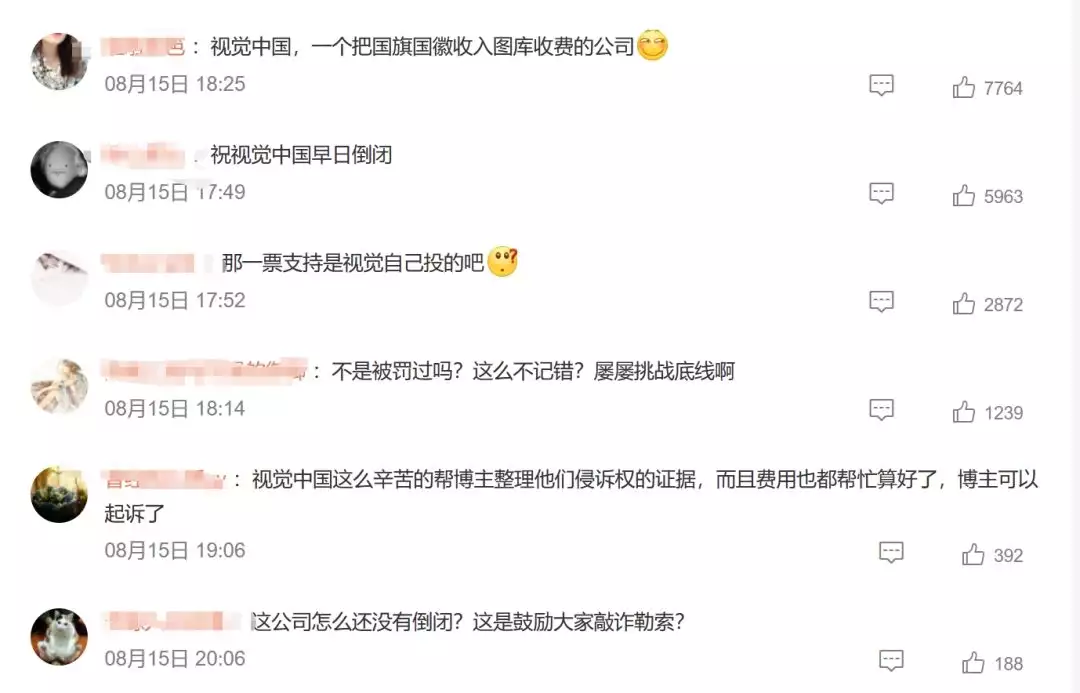Reply to the comment posted at 17:52
The image size is (1080, 693).
click(881, 302)
